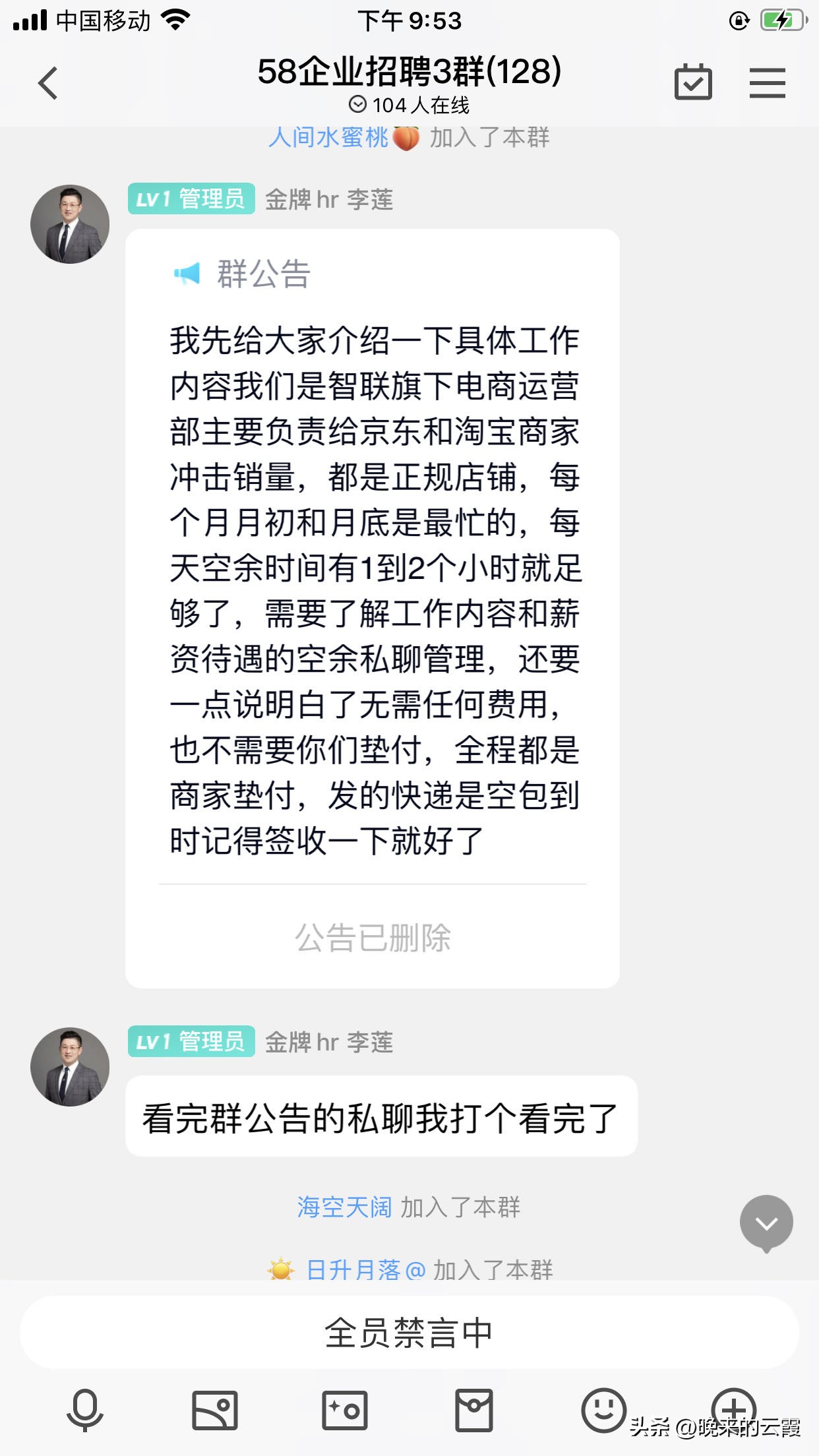The image size is (819, 1456).
Task: Collapse chat with the scroll-down circle chevron
Action: (766, 1221)
